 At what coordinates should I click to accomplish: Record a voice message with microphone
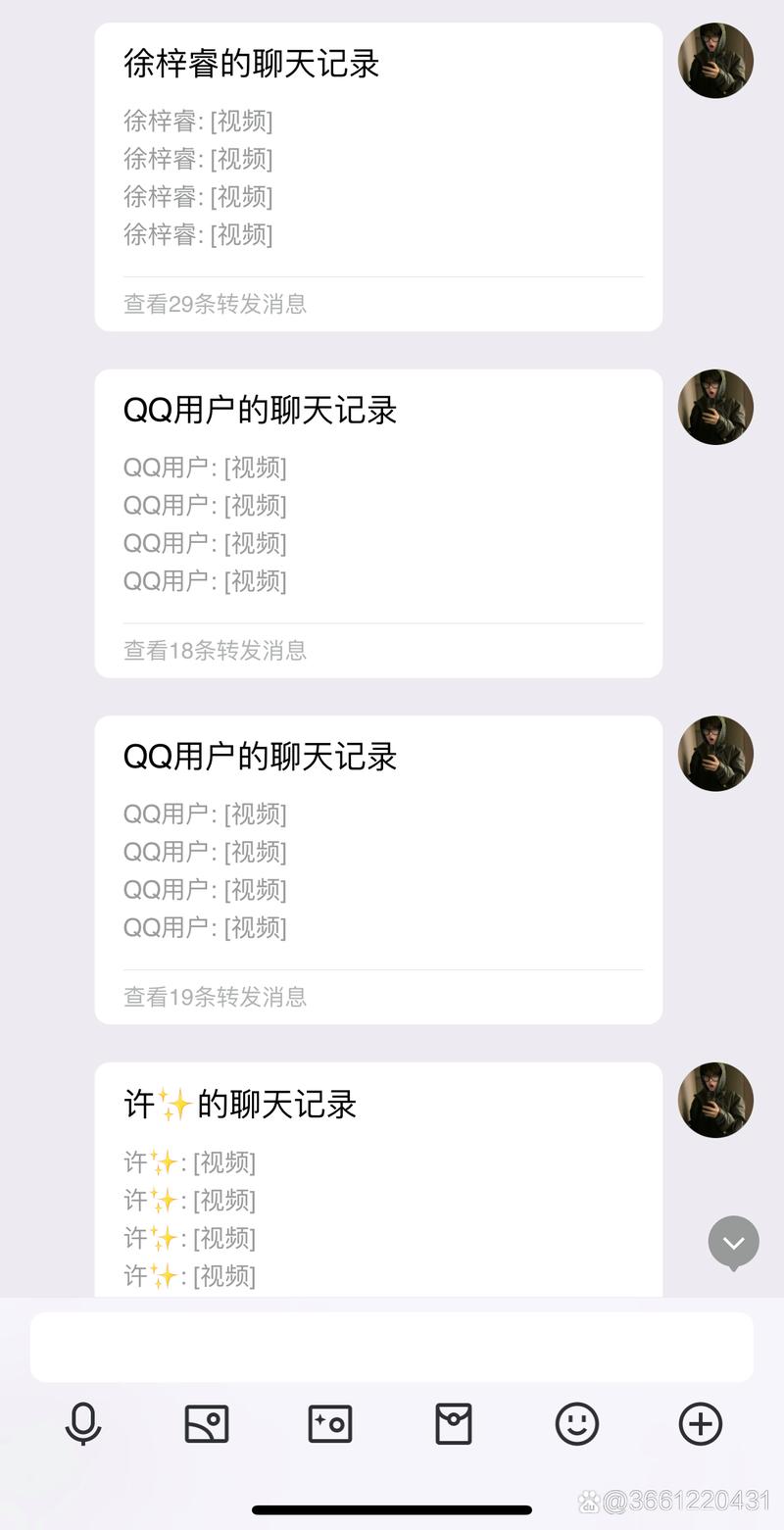pos(83,1423)
